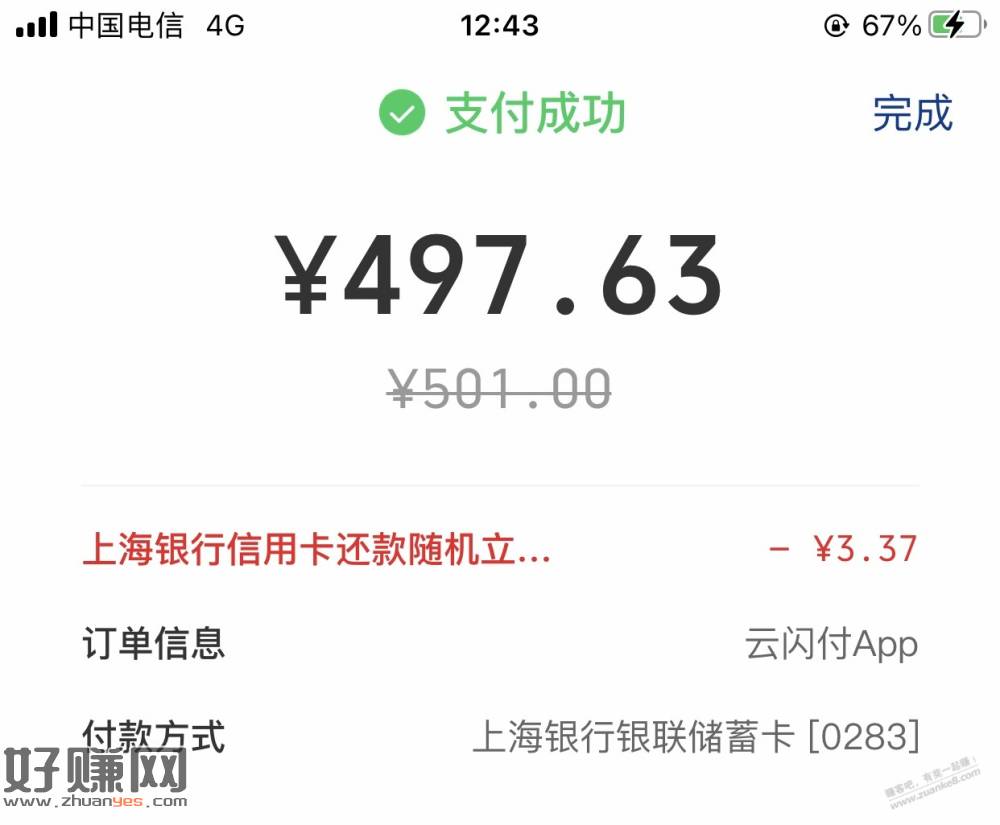Tap 完成 to finish the payment

tap(912, 113)
